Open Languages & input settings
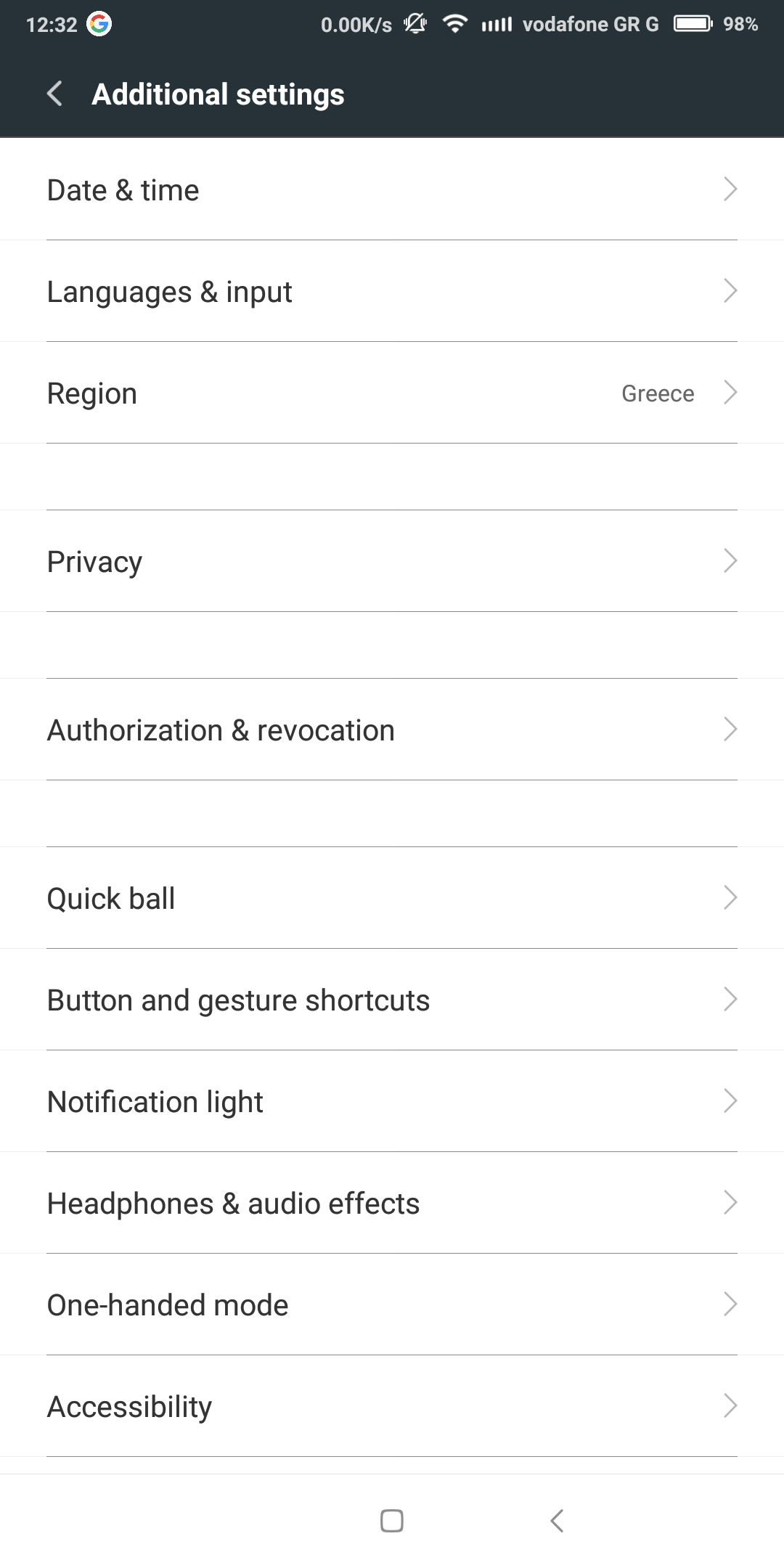Viewport: 784px width, 1568px height. 392,292
